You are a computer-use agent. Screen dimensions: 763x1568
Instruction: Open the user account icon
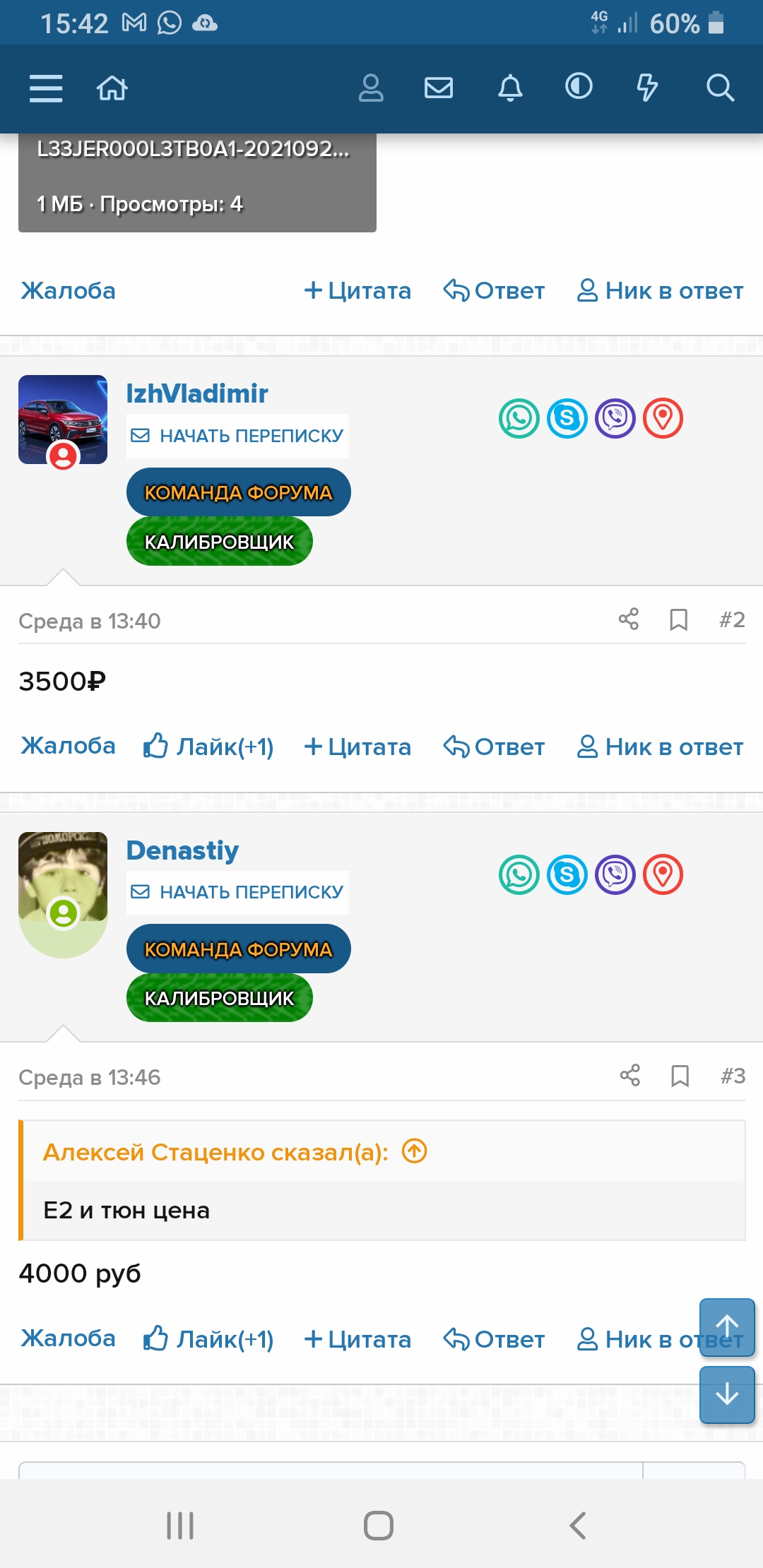point(371,88)
